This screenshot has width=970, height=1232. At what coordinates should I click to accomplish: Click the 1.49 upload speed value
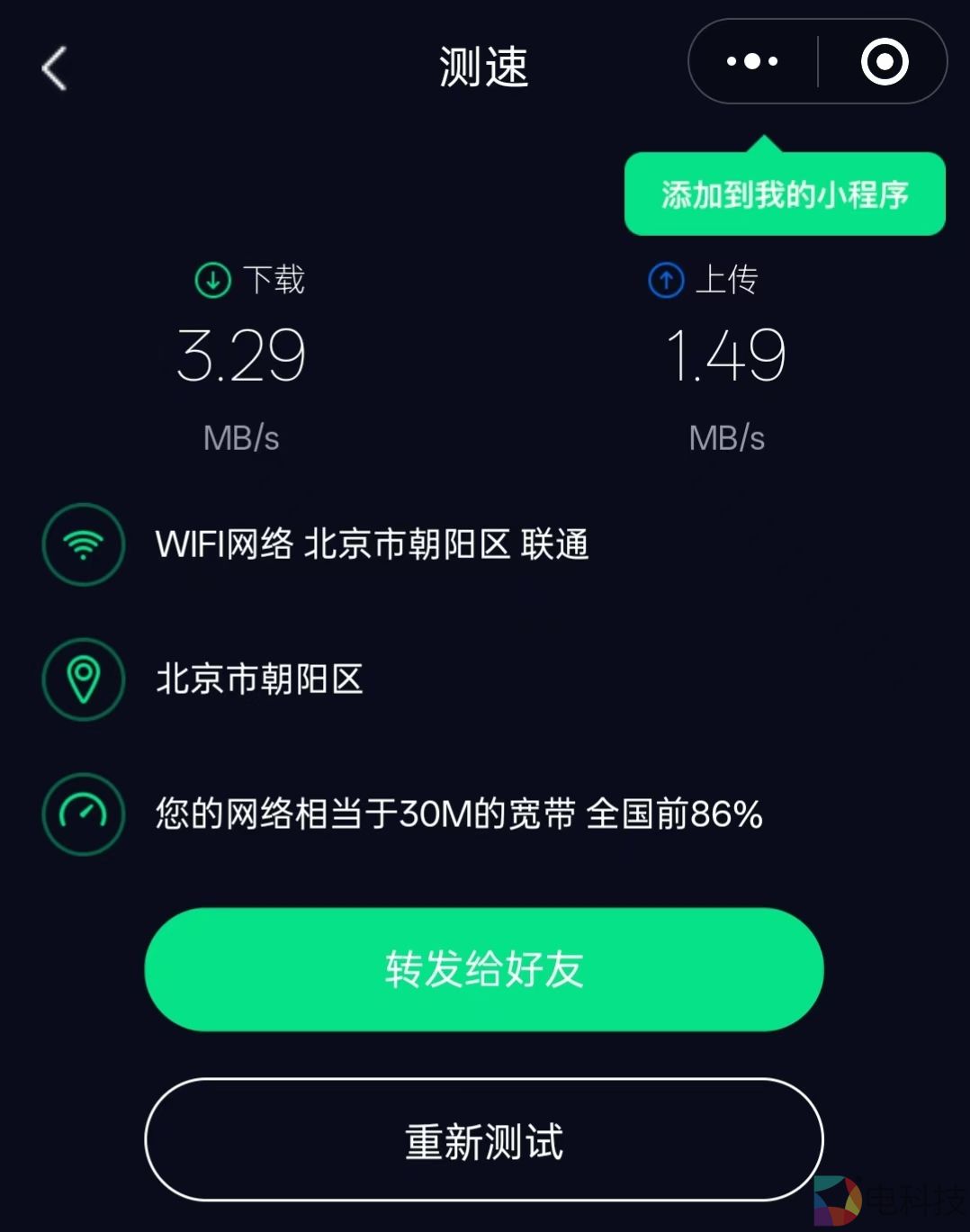[x=725, y=354]
